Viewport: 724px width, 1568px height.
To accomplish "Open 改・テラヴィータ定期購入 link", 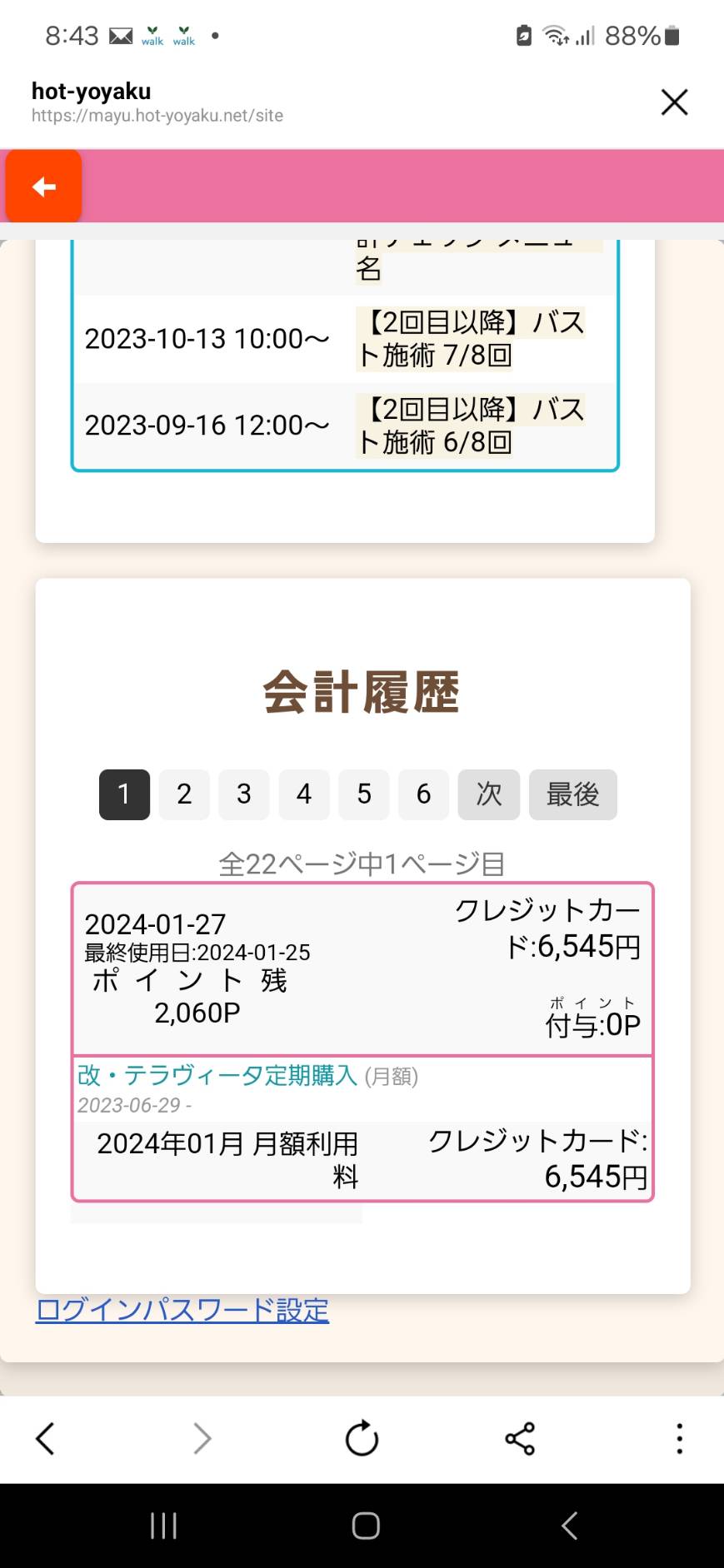I will [x=217, y=1076].
